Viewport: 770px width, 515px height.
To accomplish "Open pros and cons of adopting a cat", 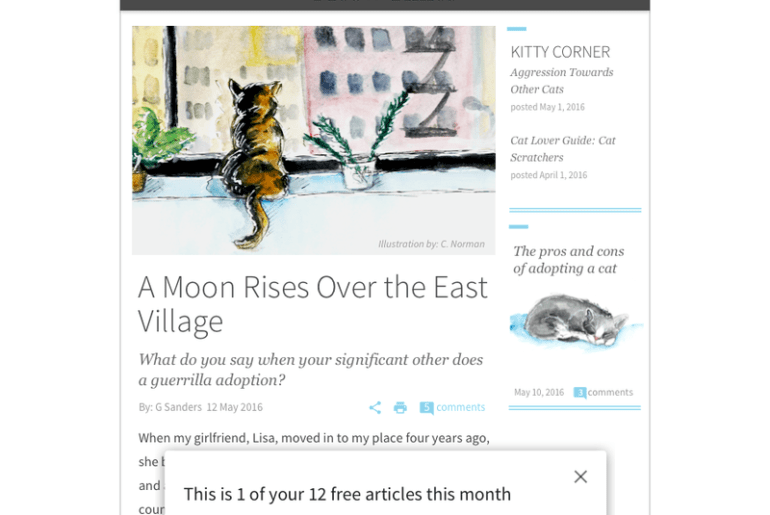I will click(568, 260).
